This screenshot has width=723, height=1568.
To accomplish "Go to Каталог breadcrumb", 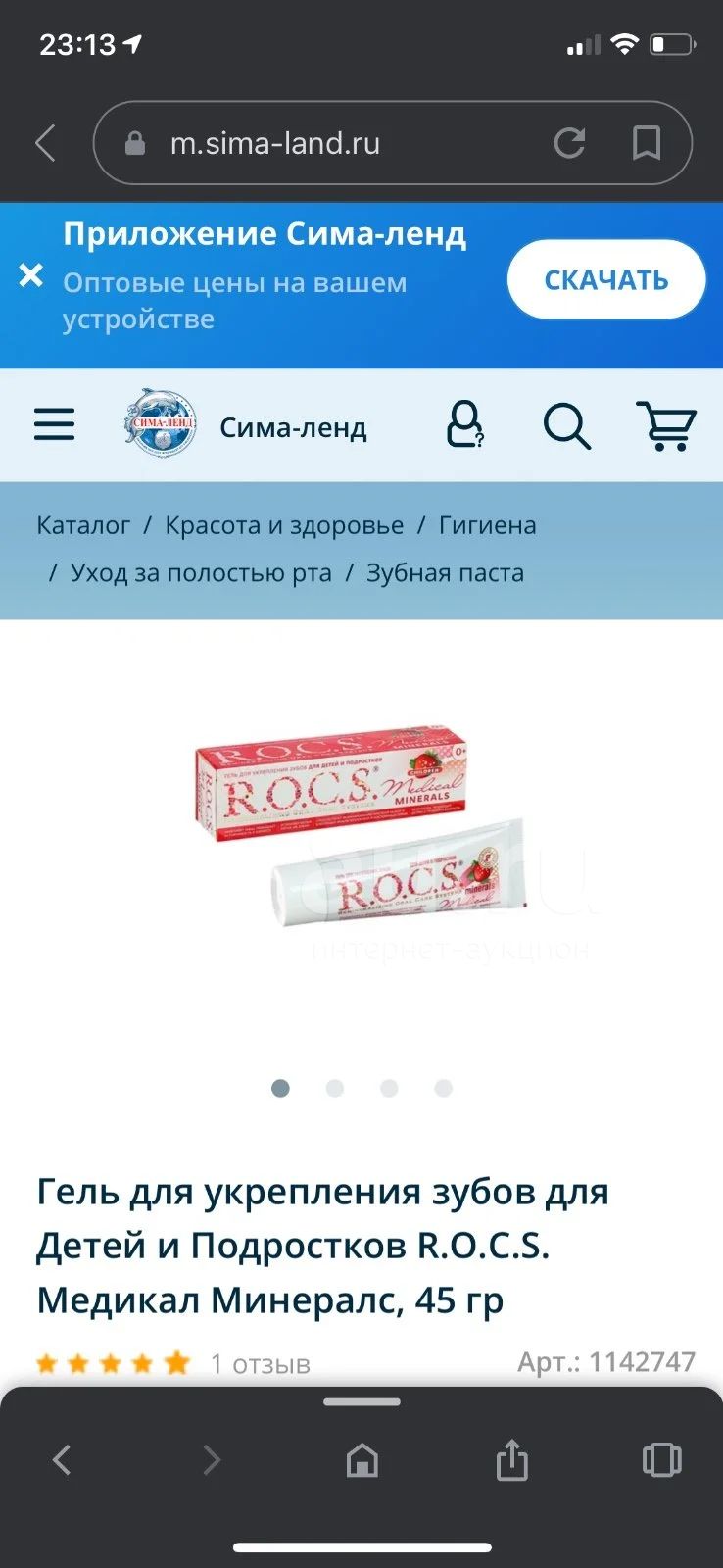I will click(x=83, y=525).
